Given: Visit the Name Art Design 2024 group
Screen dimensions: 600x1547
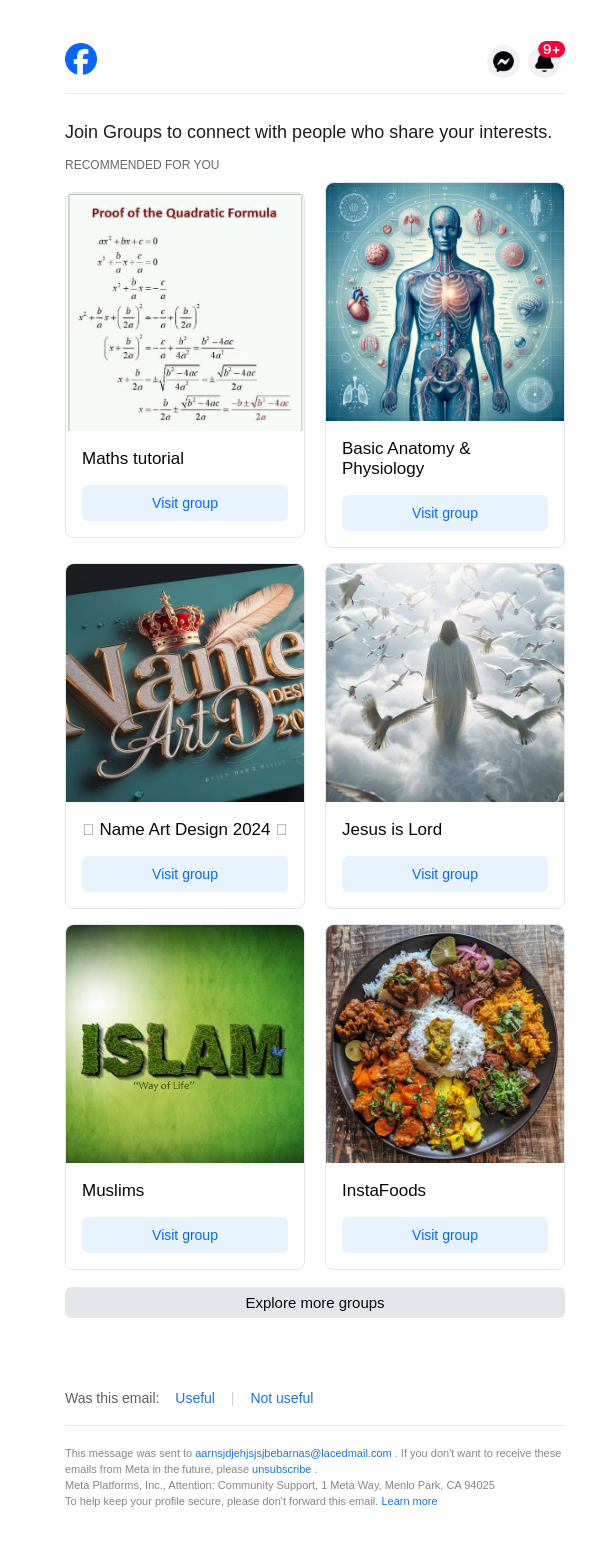Looking at the screenshot, I should [x=185, y=874].
